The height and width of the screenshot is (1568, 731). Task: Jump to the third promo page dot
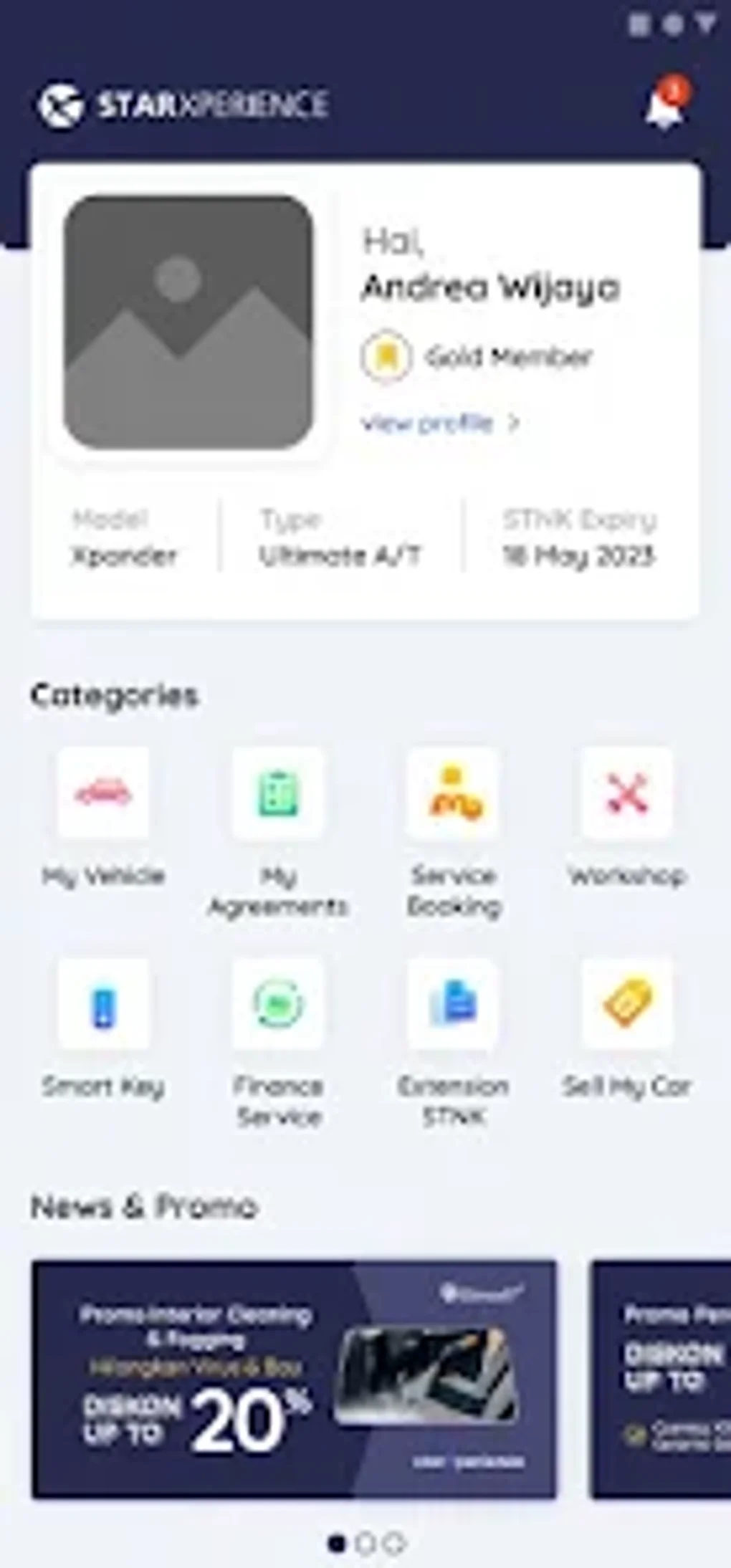pos(393,1543)
